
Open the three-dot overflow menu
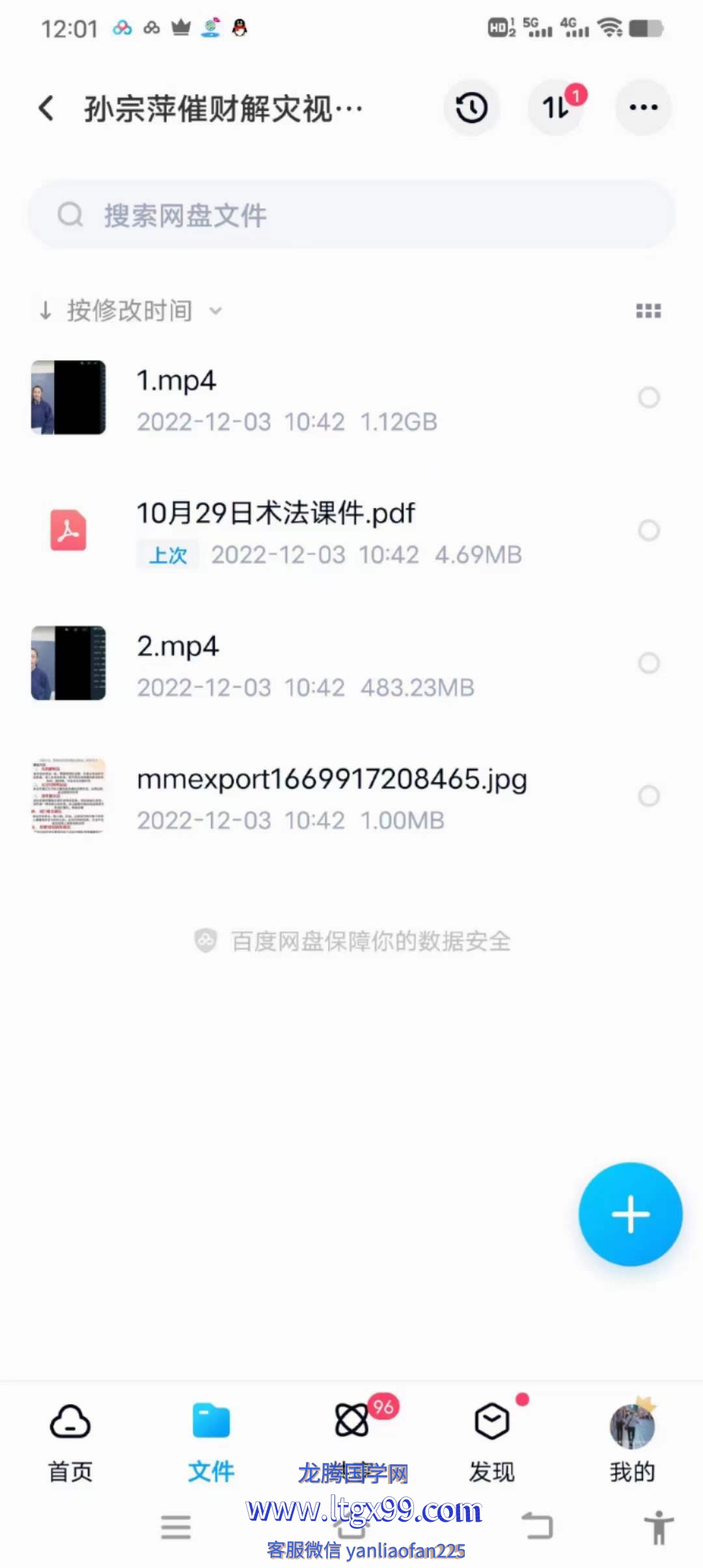tap(643, 108)
